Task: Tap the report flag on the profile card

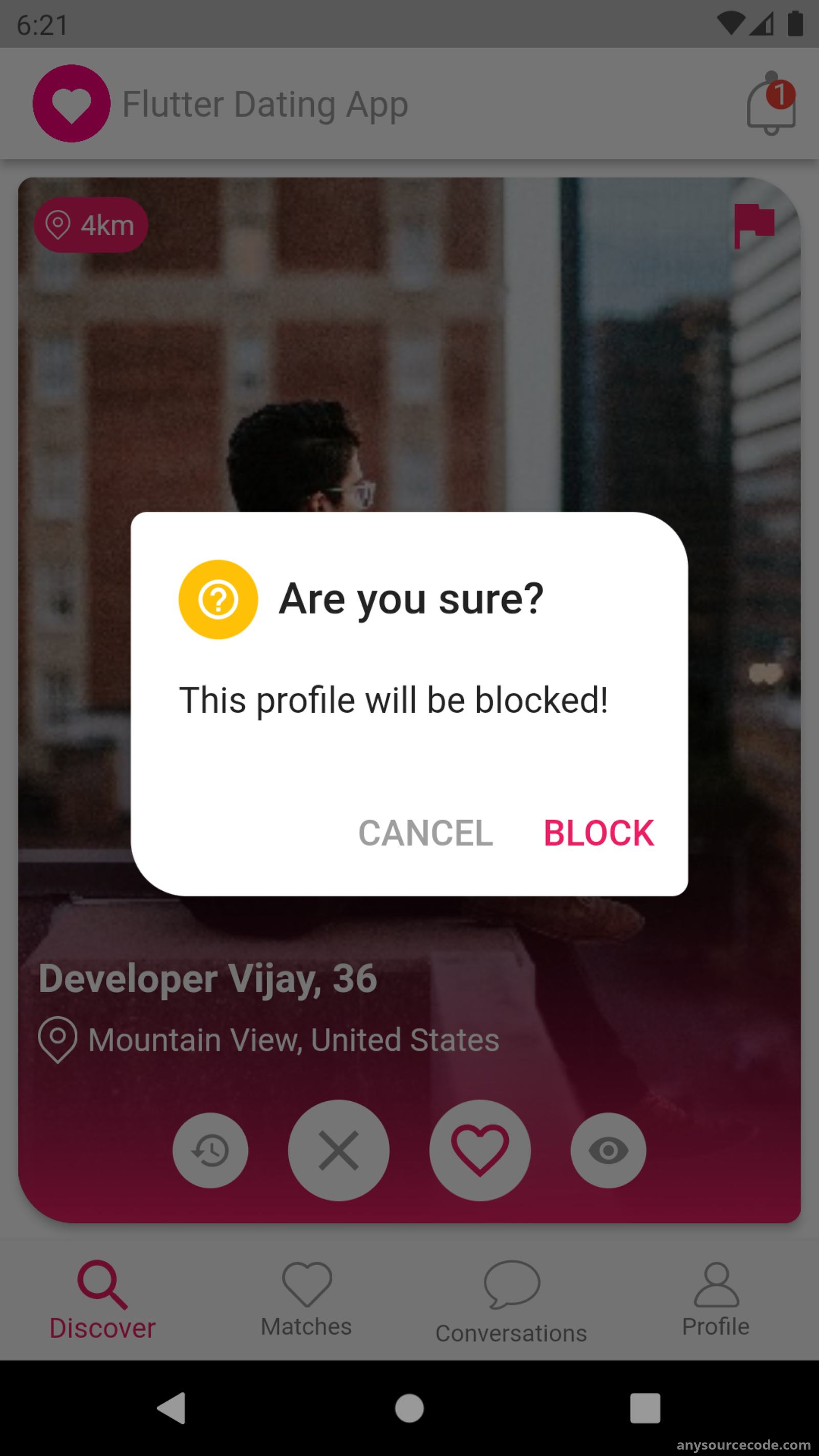Action: [754, 226]
